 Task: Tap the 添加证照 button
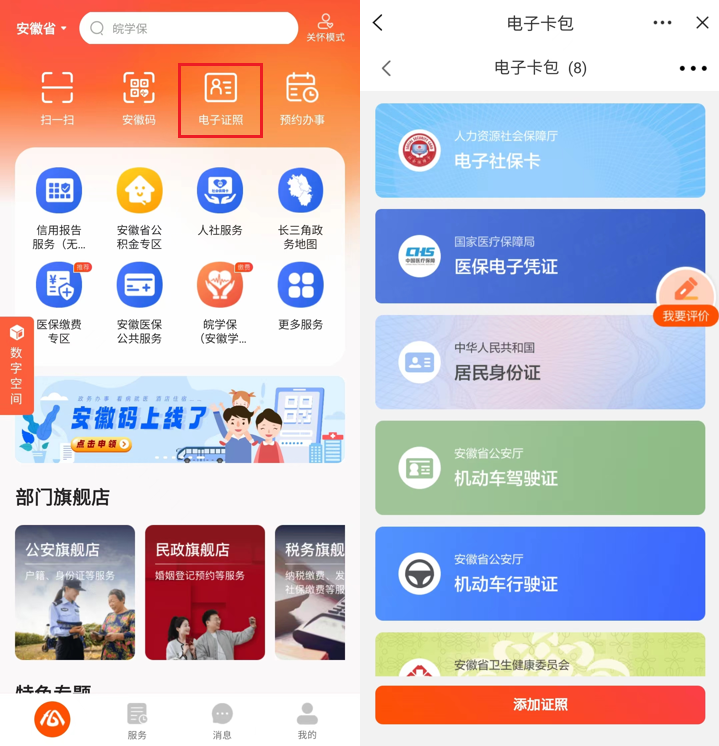coord(539,704)
